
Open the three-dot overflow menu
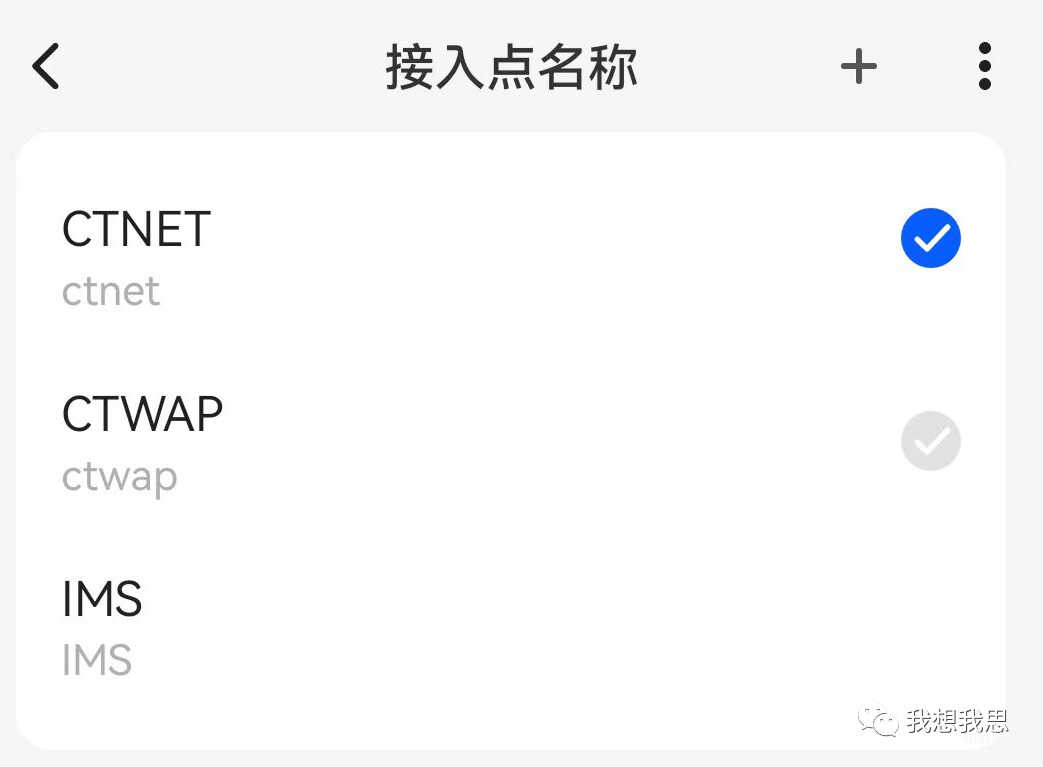[984, 67]
